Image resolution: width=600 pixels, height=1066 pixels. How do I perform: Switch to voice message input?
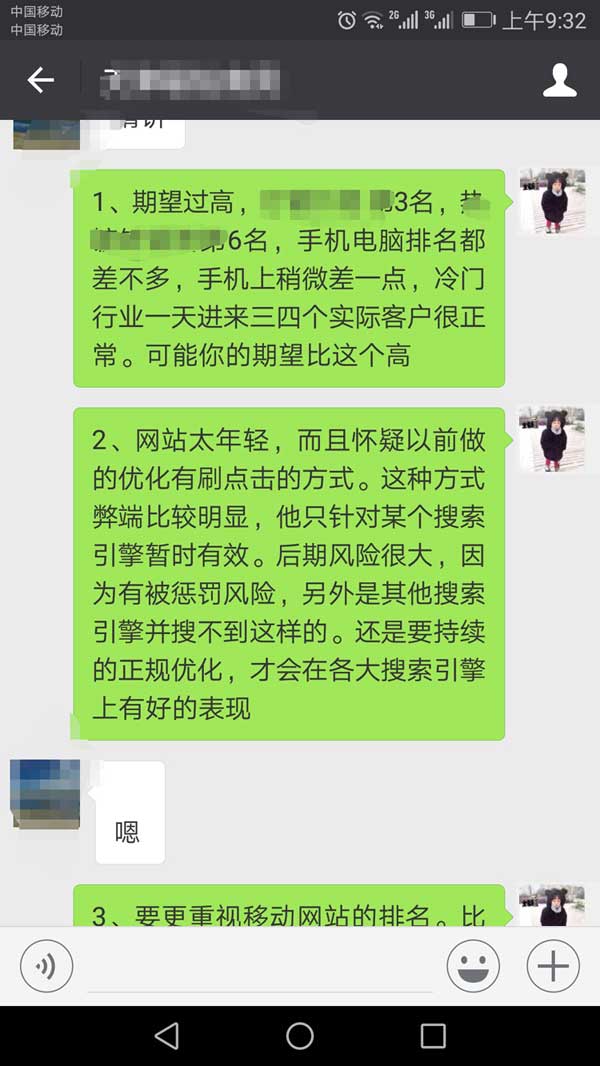point(46,967)
